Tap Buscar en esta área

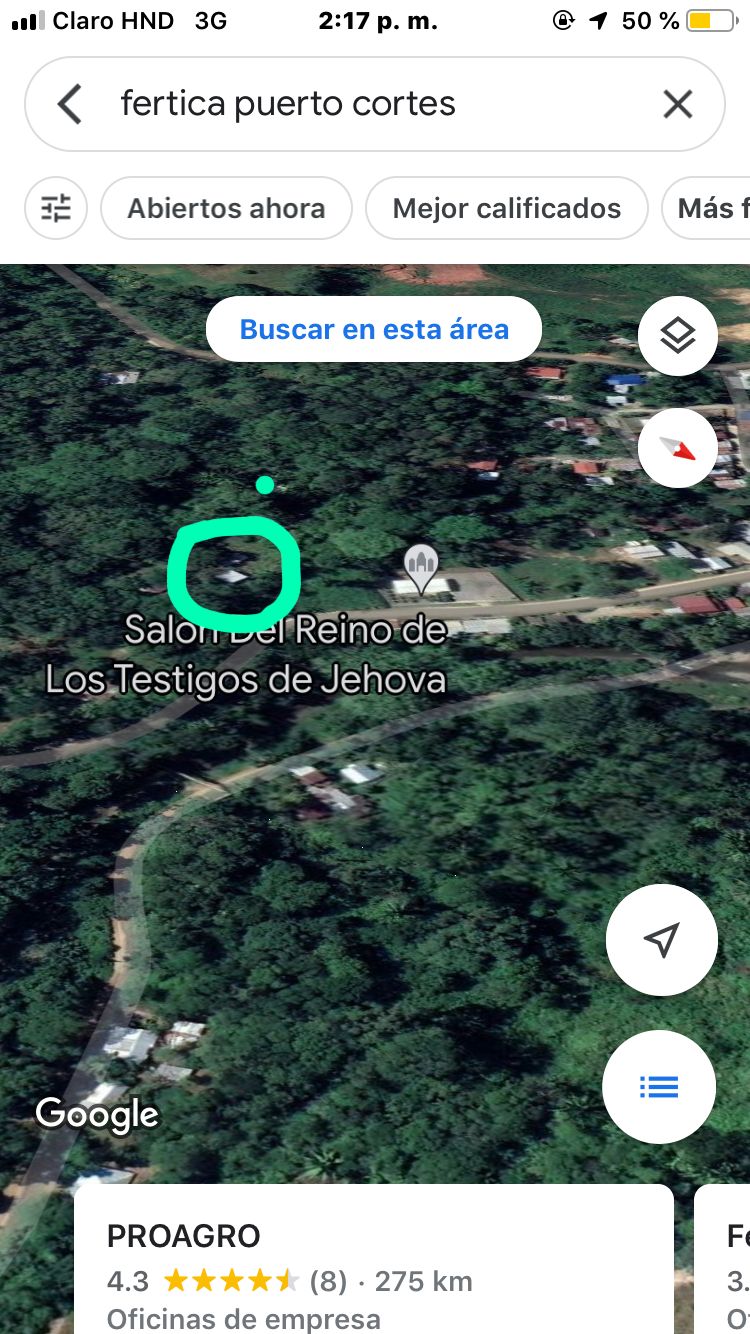pos(374,329)
